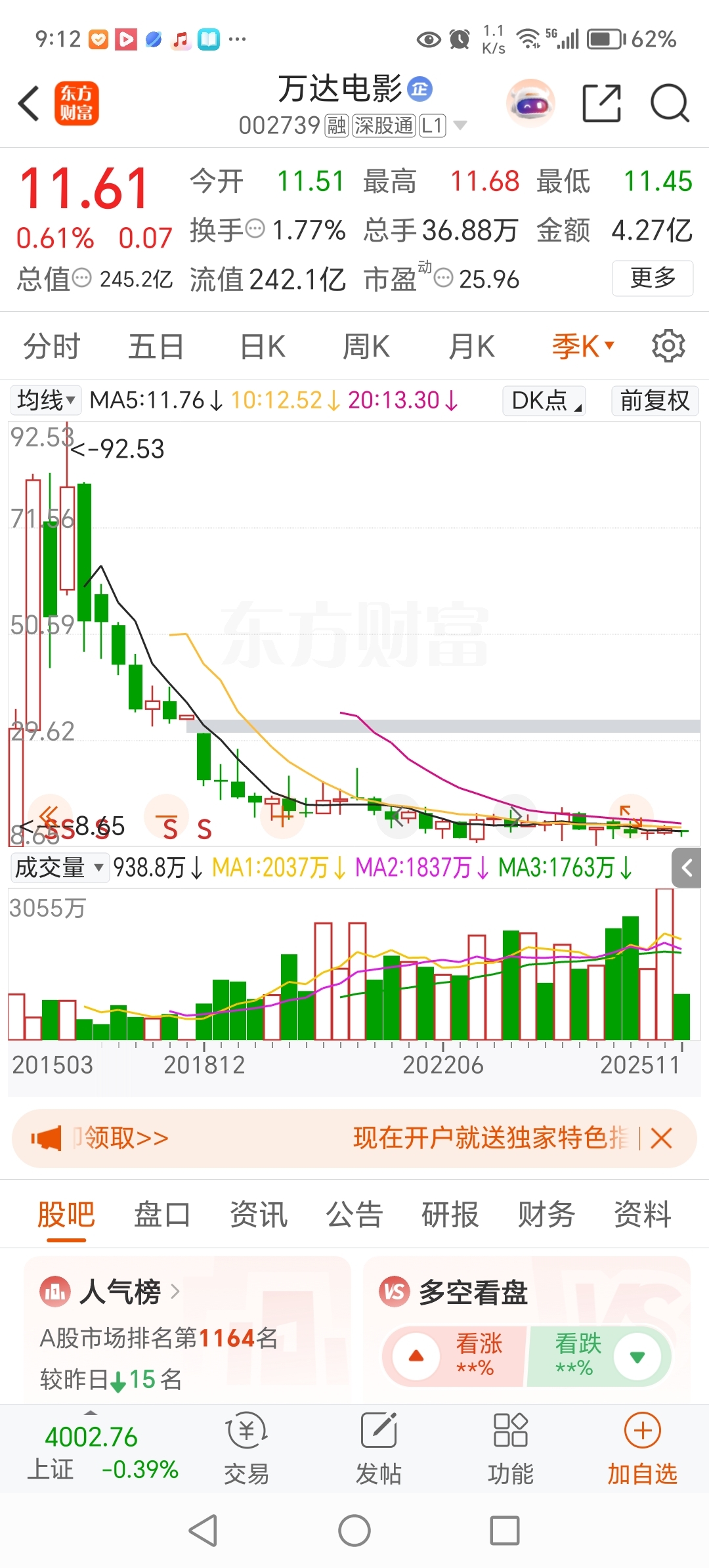Screen dimensions: 709x1568
Task: Switch to the 分时 chart tab
Action: (x=51, y=346)
